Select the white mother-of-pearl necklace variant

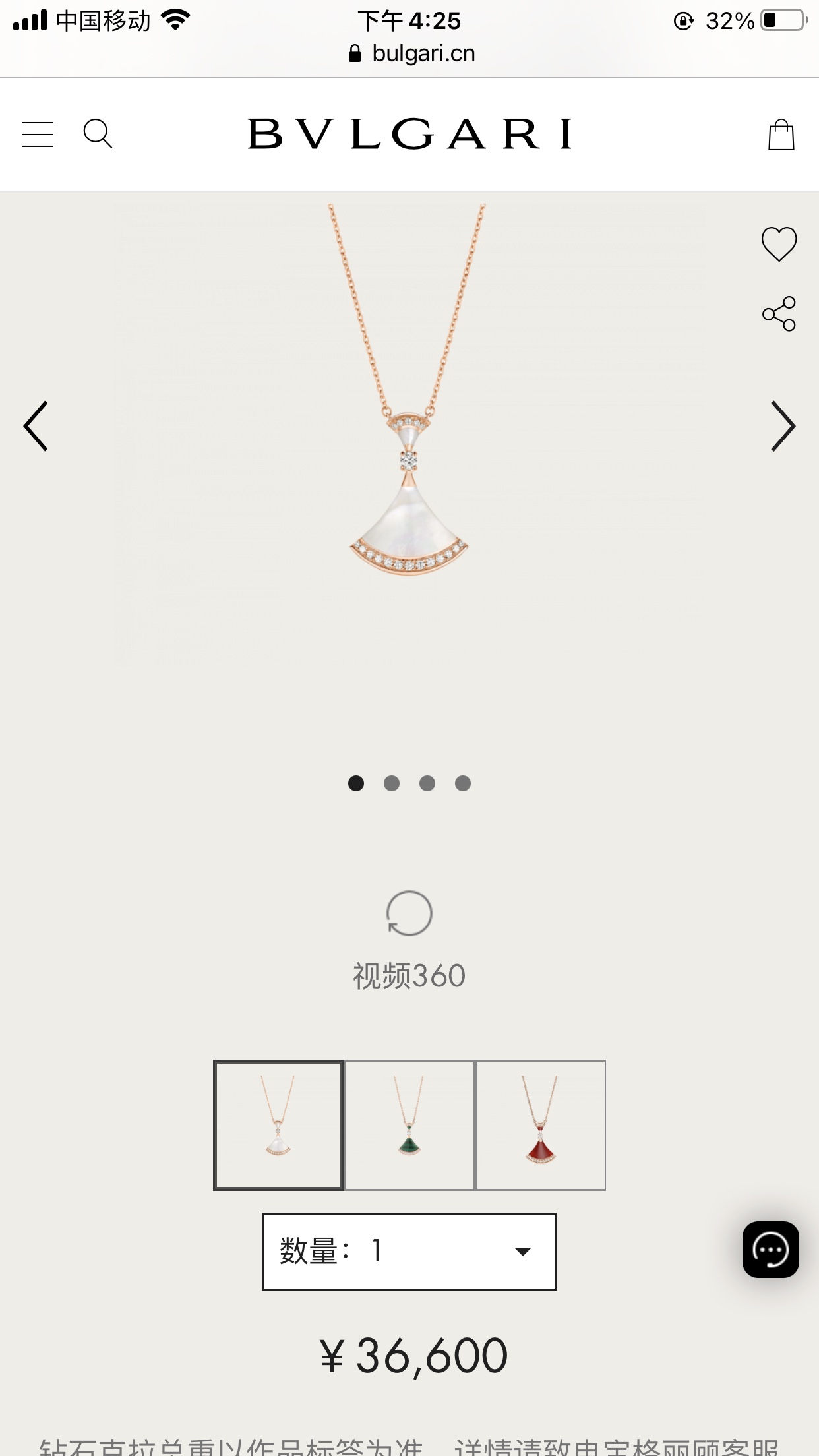tap(278, 1125)
